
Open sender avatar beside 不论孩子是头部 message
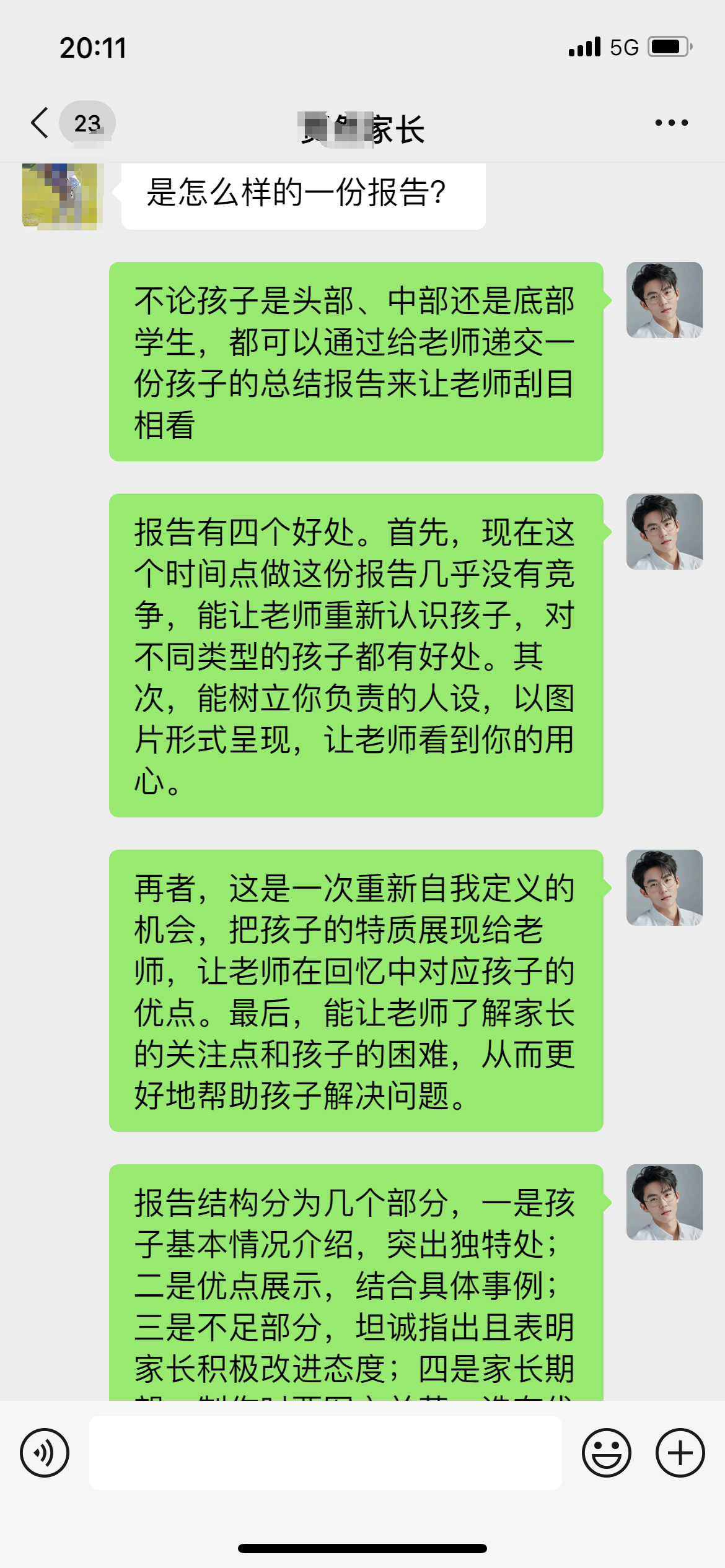point(664,300)
